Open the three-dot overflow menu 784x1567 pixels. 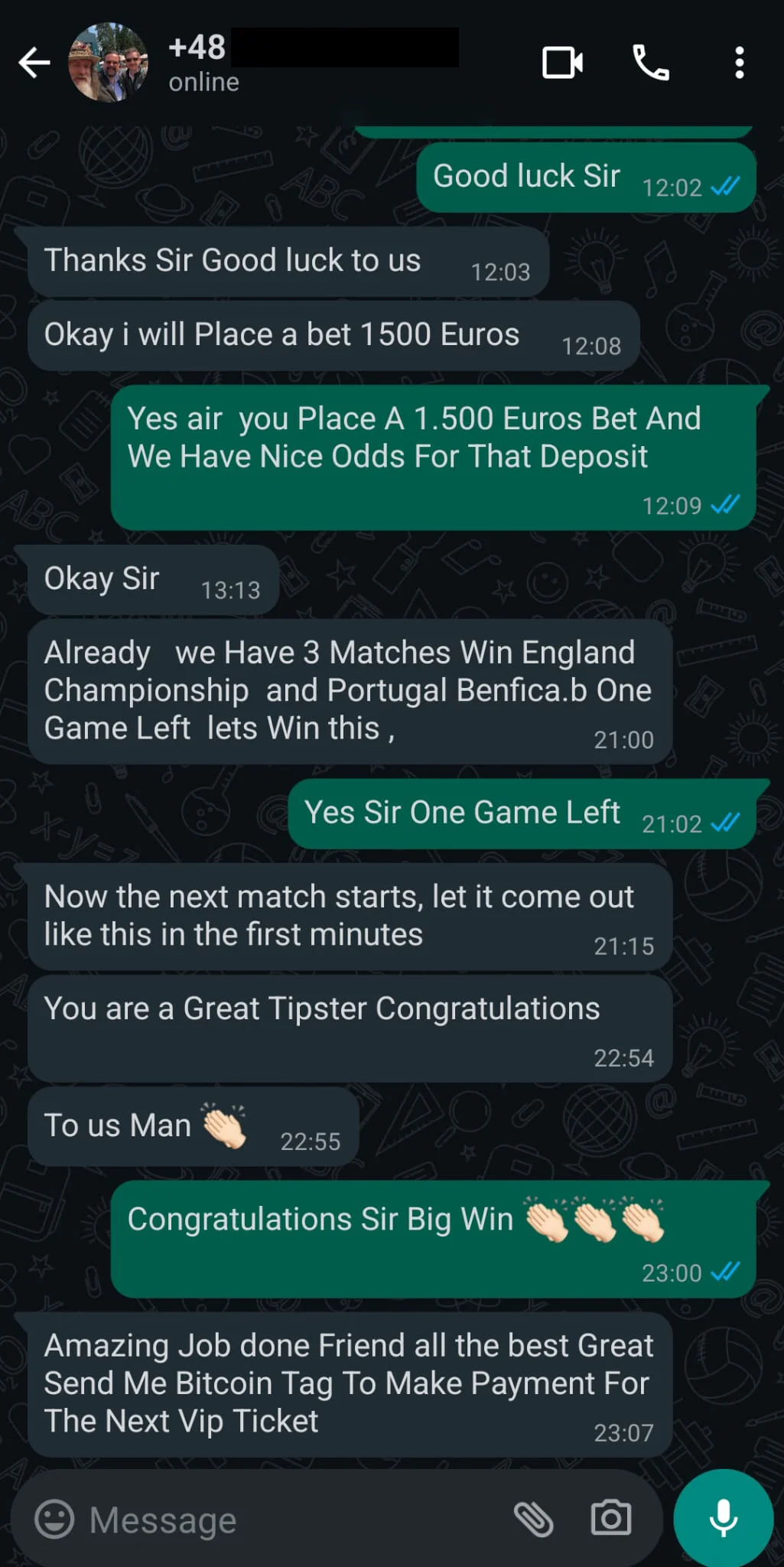(739, 63)
